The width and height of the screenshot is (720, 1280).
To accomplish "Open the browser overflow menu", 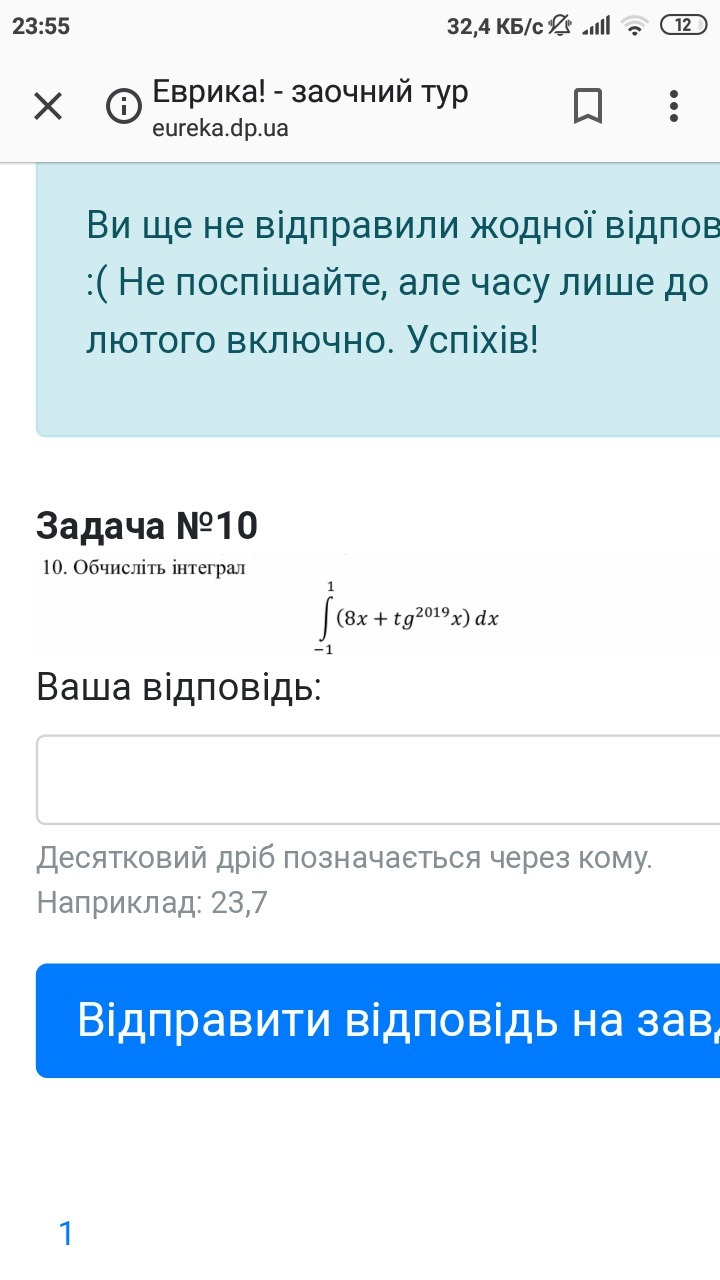I will coord(674,106).
